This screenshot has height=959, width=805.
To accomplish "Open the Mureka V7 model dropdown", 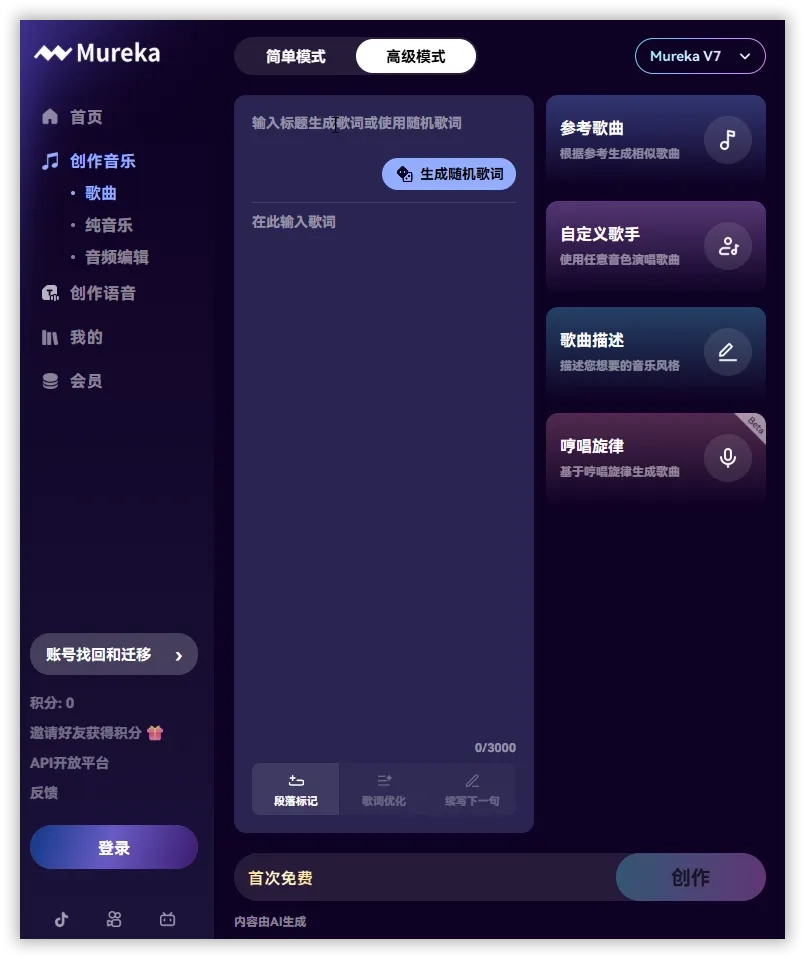I will pyautogui.click(x=700, y=56).
